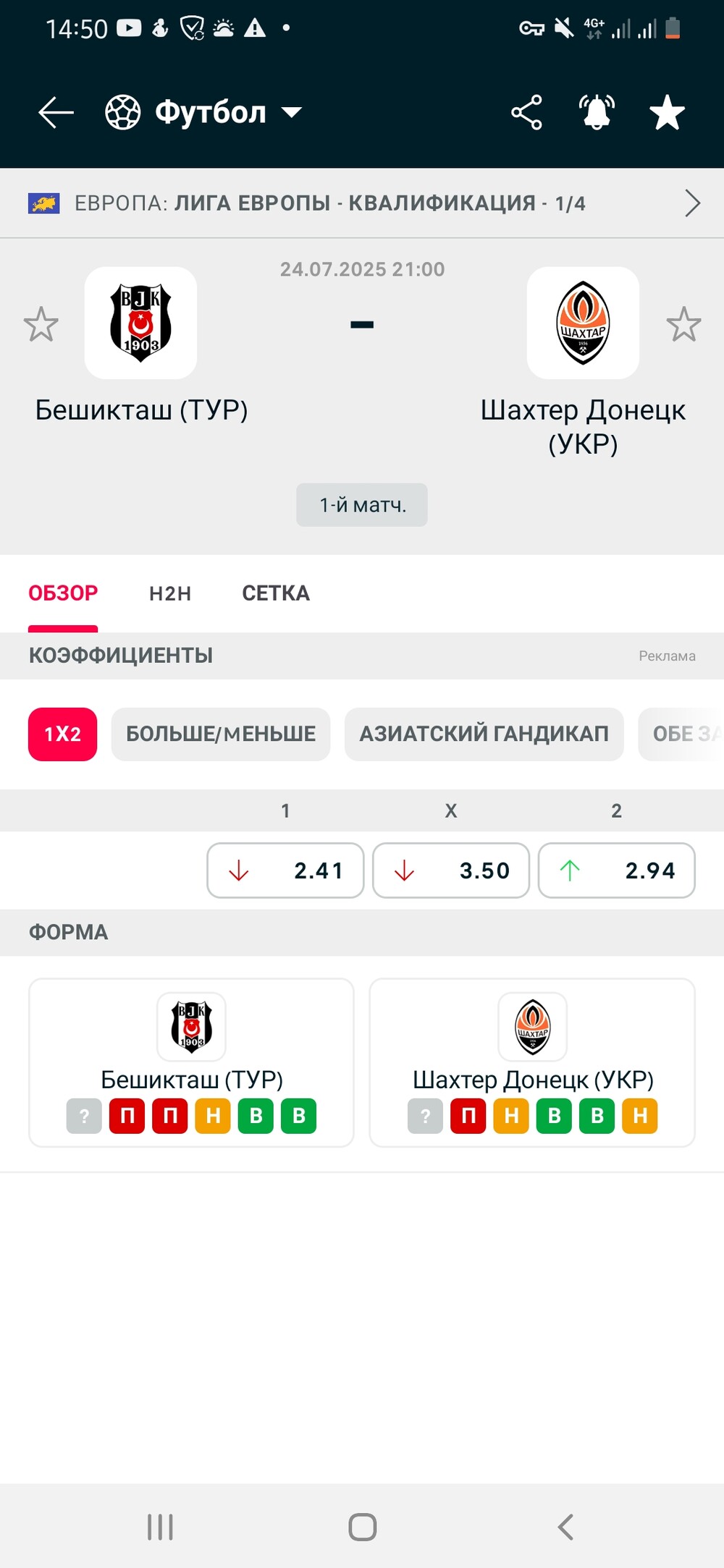Tap the 2.94 away win odds
The height and width of the screenshot is (1568, 724).
617,870
